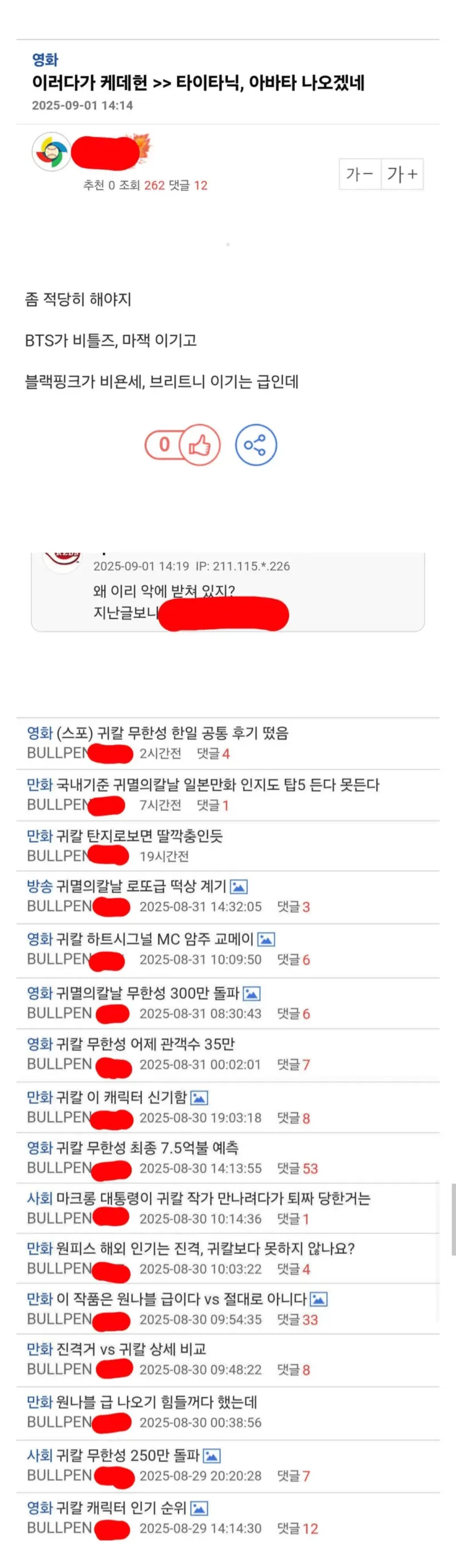Open post 귀칼 하트시그널 MC 암주 교메이

(154, 939)
